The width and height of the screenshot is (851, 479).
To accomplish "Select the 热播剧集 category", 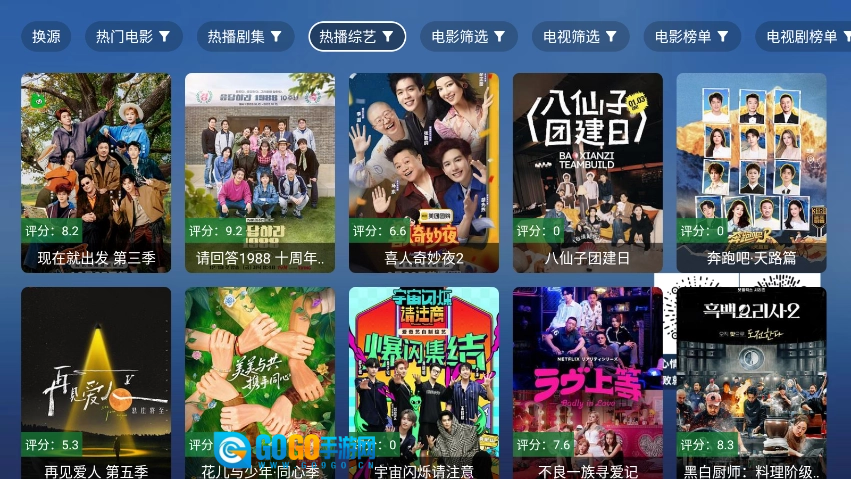I will tap(245, 37).
